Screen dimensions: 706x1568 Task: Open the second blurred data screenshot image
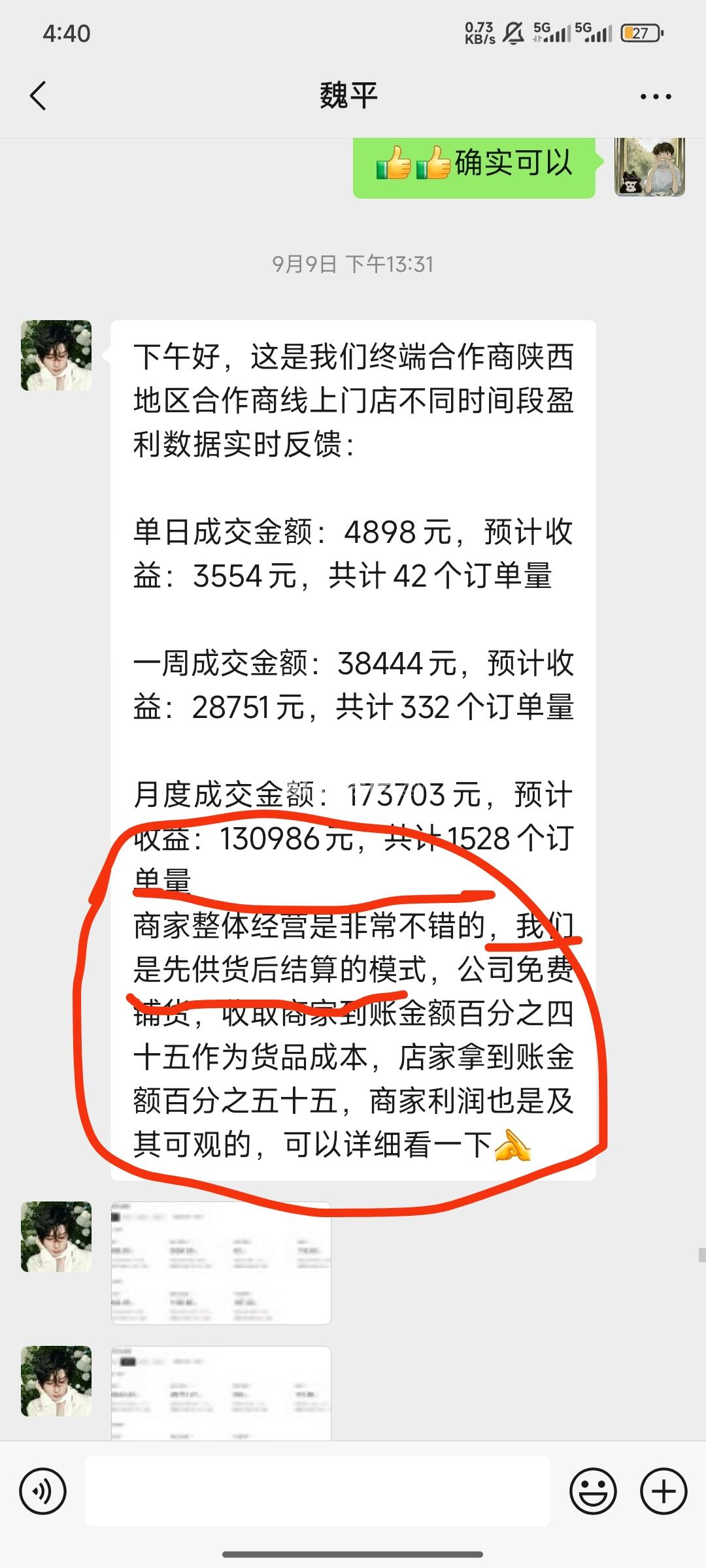(221, 1392)
